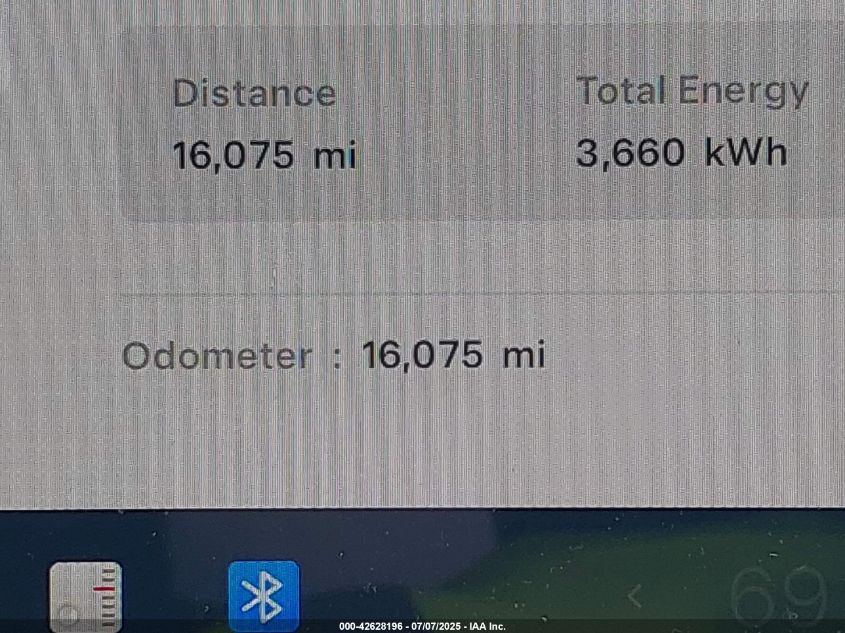Open the trips gauge app icon
The image size is (845, 633).
pos(86,597)
